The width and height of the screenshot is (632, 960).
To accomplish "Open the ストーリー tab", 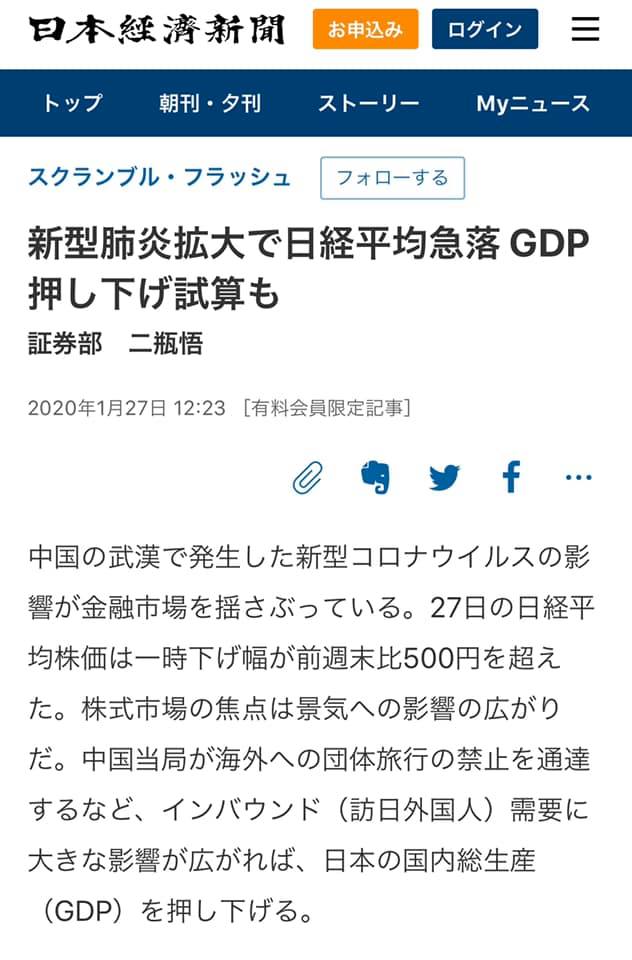I will tap(367, 104).
